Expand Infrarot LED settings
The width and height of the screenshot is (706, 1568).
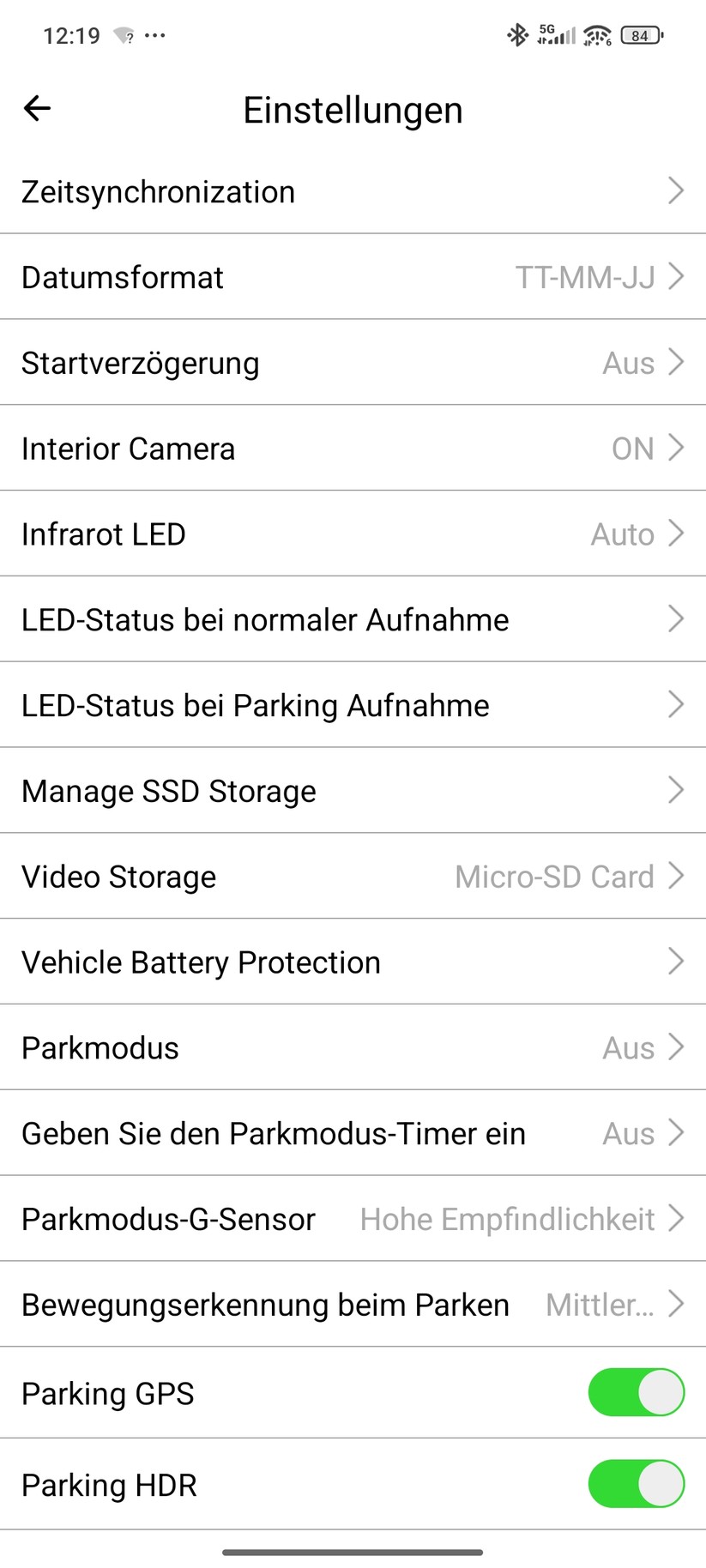click(677, 534)
